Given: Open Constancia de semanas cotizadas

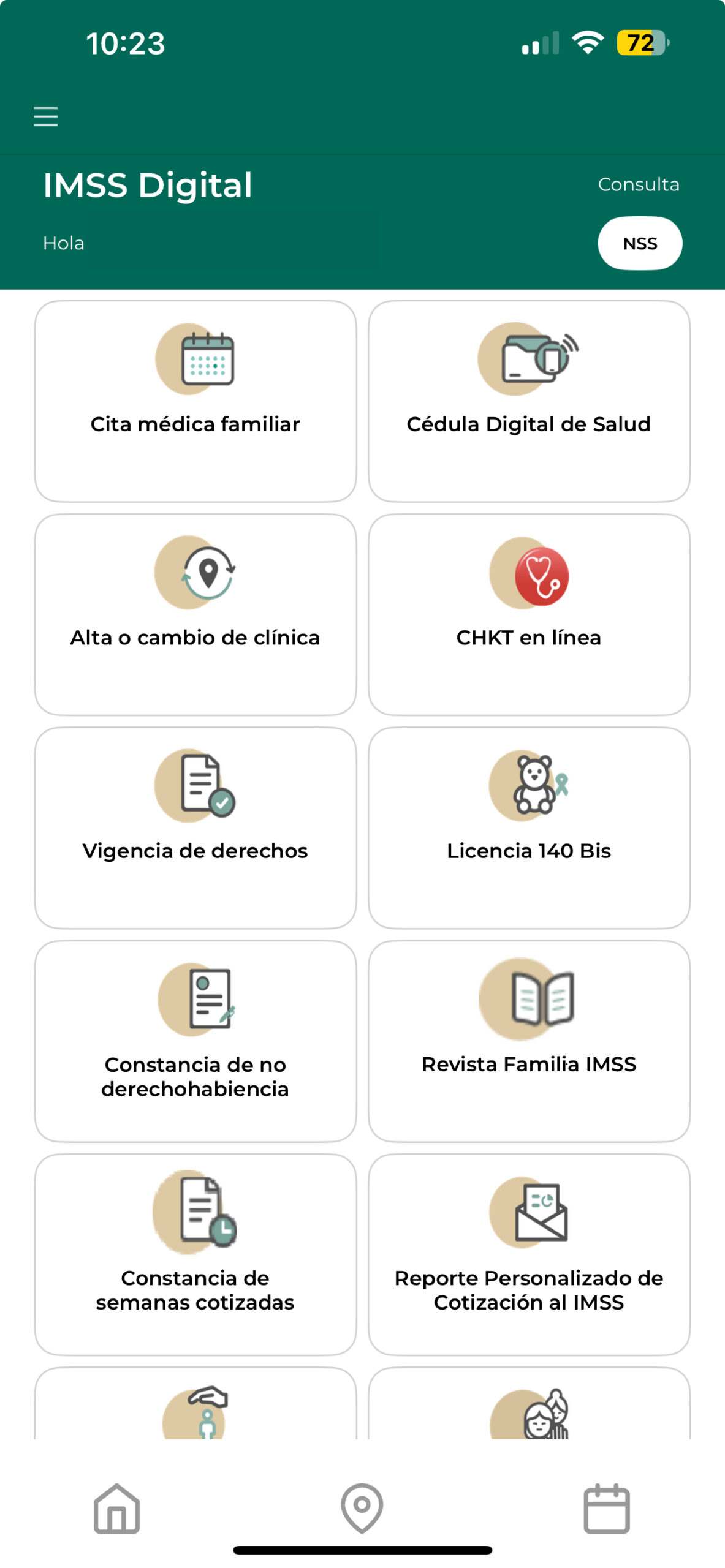Looking at the screenshot, I should tap(195, 1254).
